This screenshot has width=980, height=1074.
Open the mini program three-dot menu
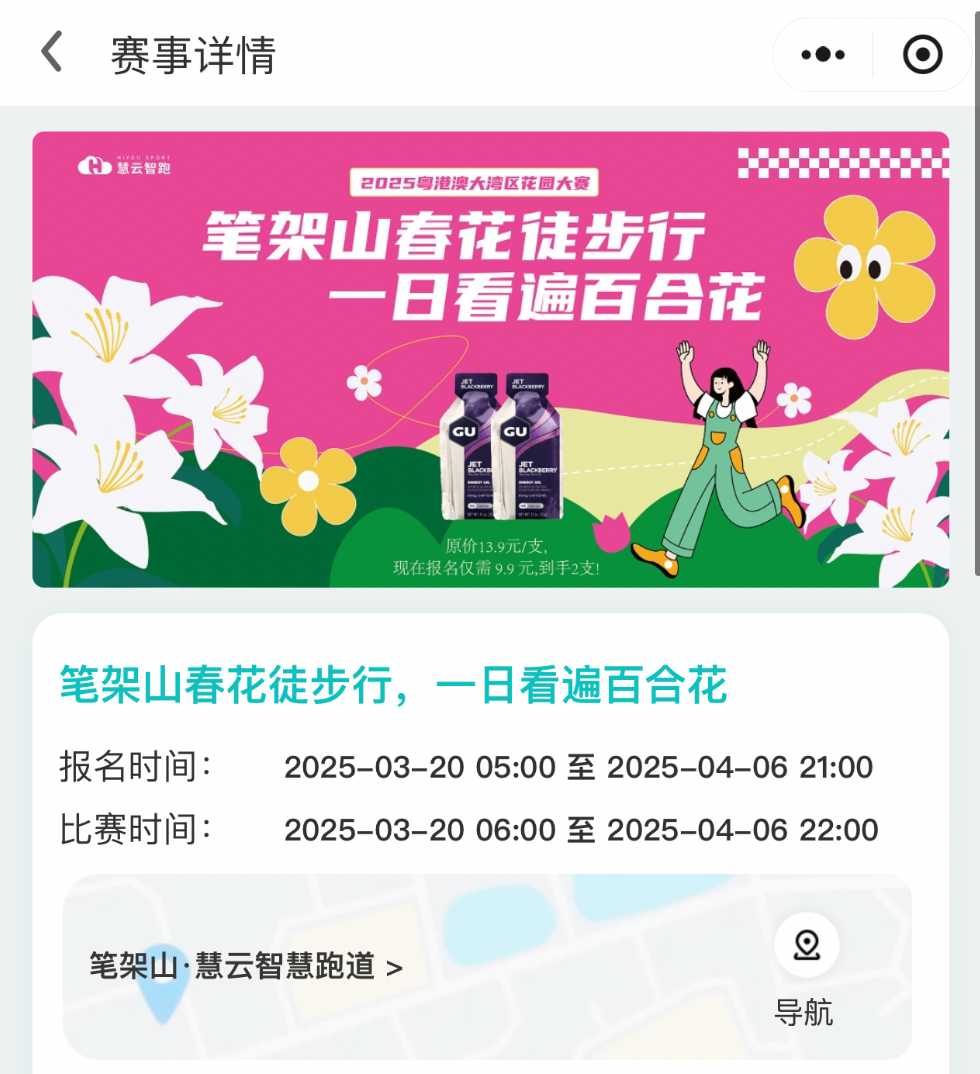(x=823, y=55)
